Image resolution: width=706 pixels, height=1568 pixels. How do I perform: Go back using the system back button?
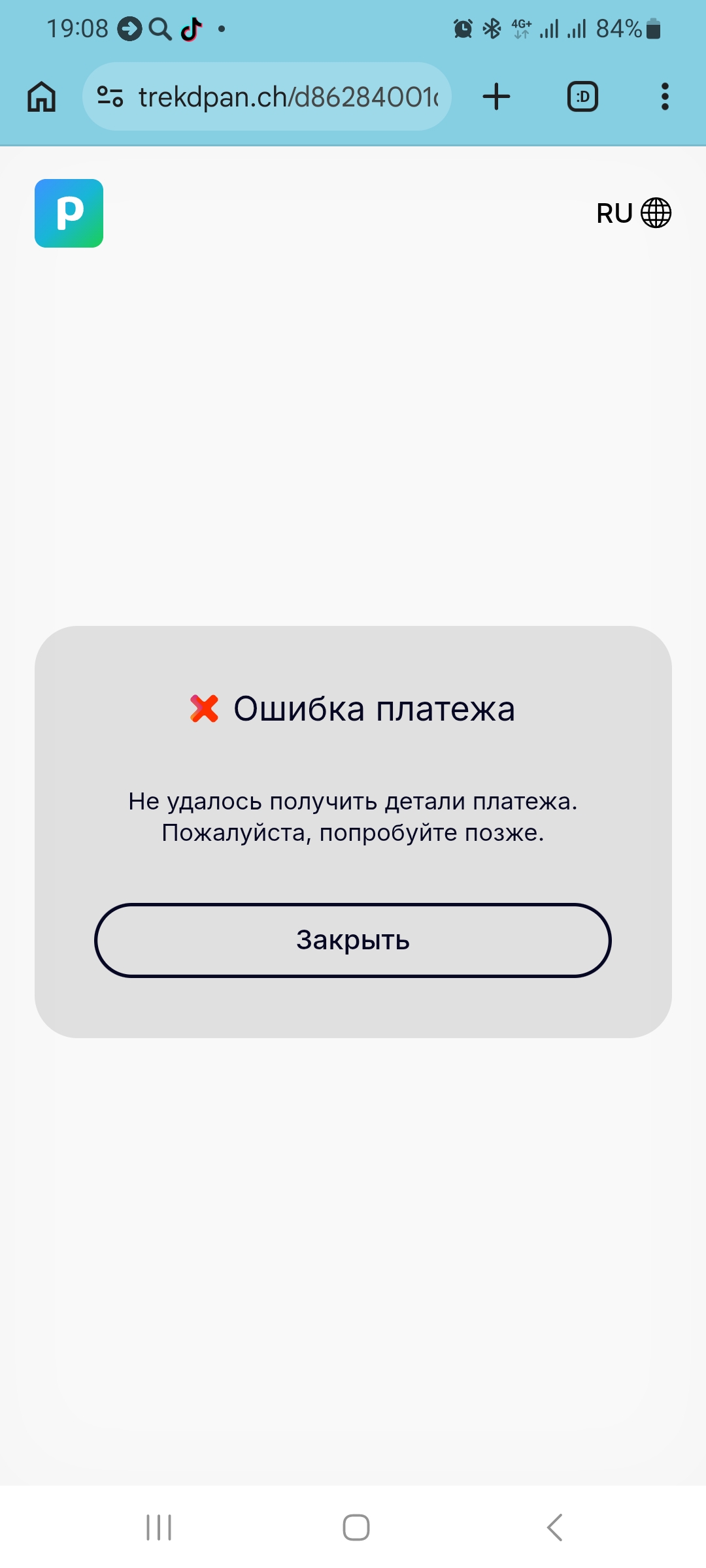coord(554,1527)
